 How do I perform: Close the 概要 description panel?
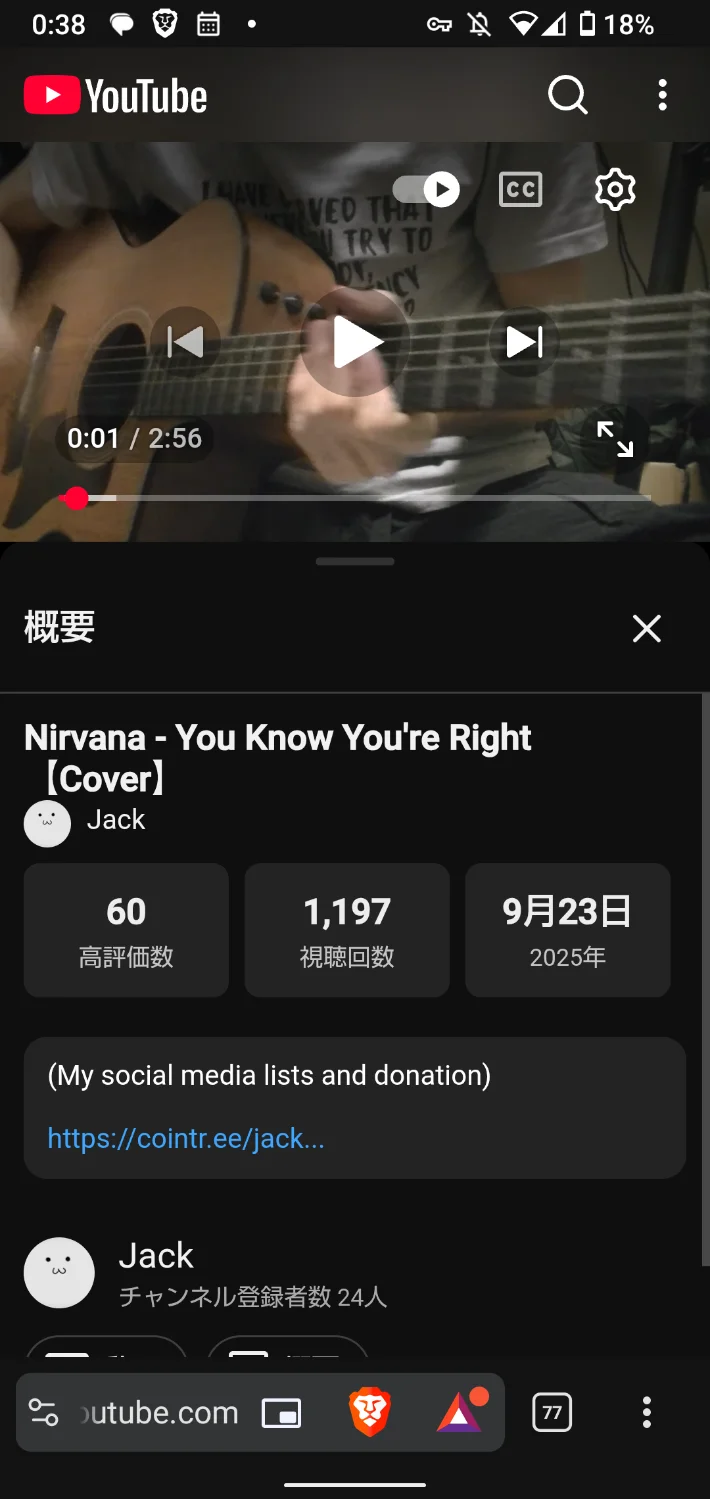(647, 628)
